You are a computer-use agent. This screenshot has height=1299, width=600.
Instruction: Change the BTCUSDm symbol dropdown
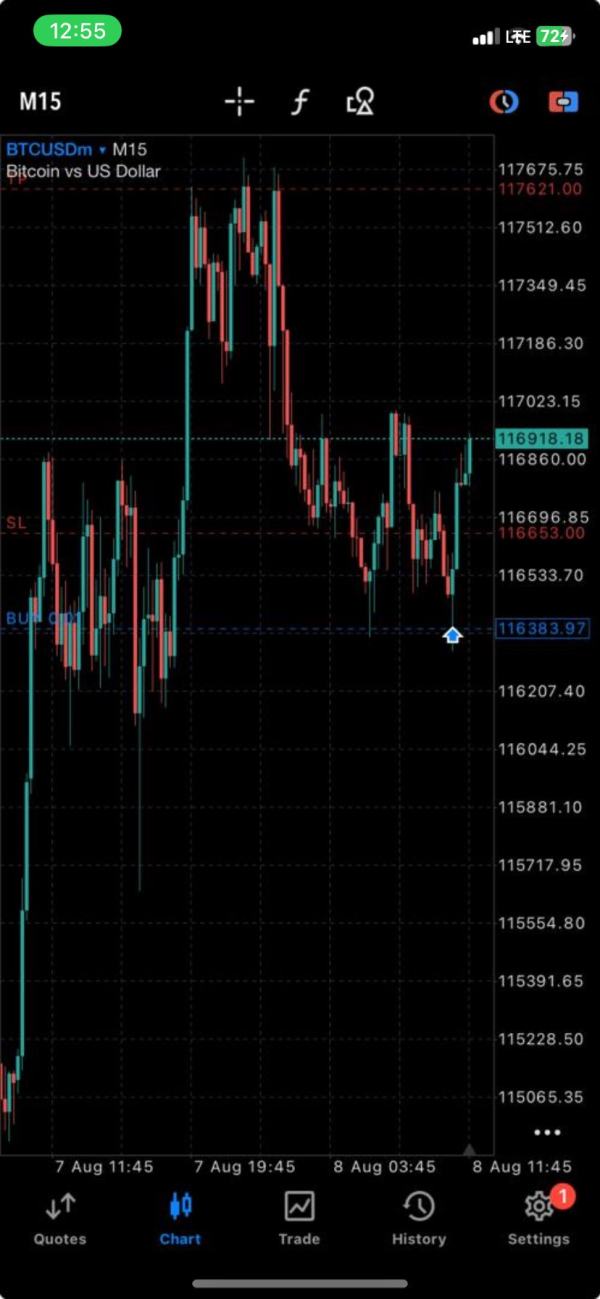point(56,150)
